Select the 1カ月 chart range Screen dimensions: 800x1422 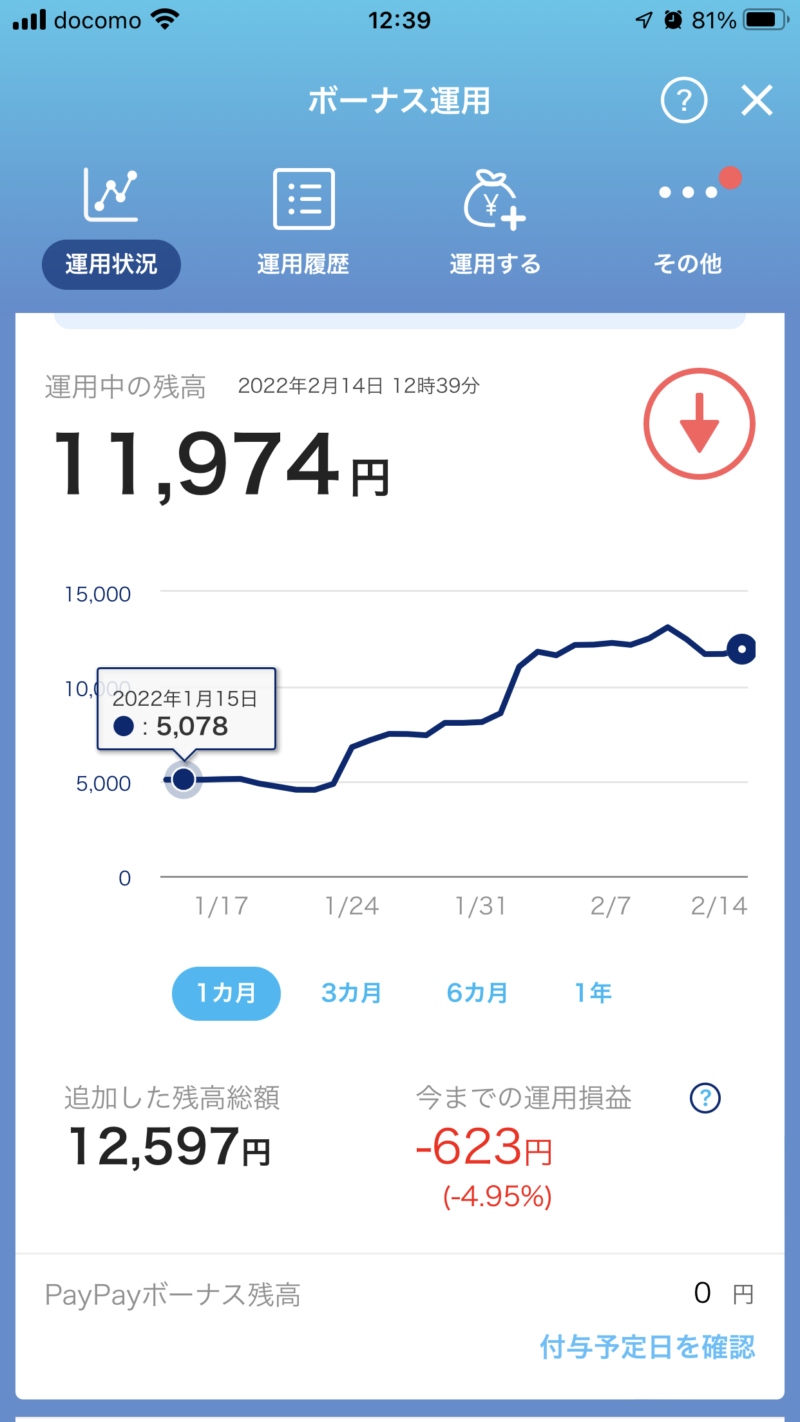tap(226, 993)
